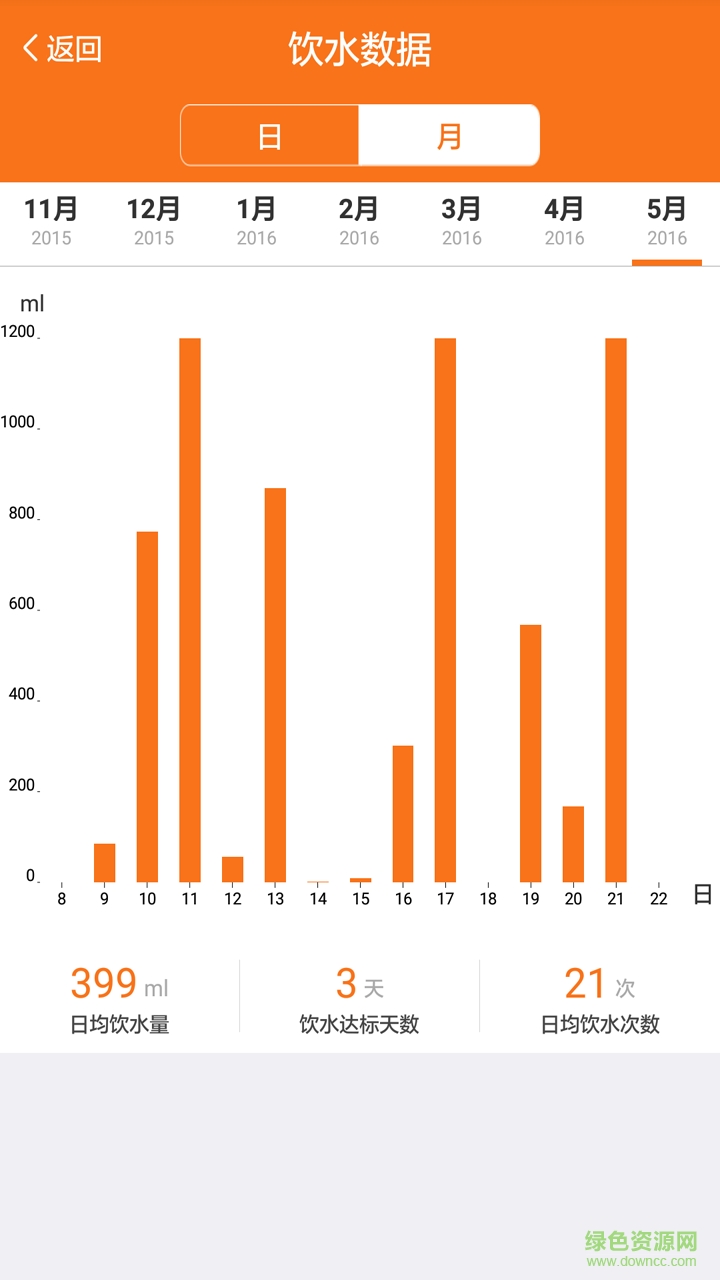This screenshot has width=720, height=1280.
Task: Switch to the 1月 2016 tab
Action: (x=257, y=222)
